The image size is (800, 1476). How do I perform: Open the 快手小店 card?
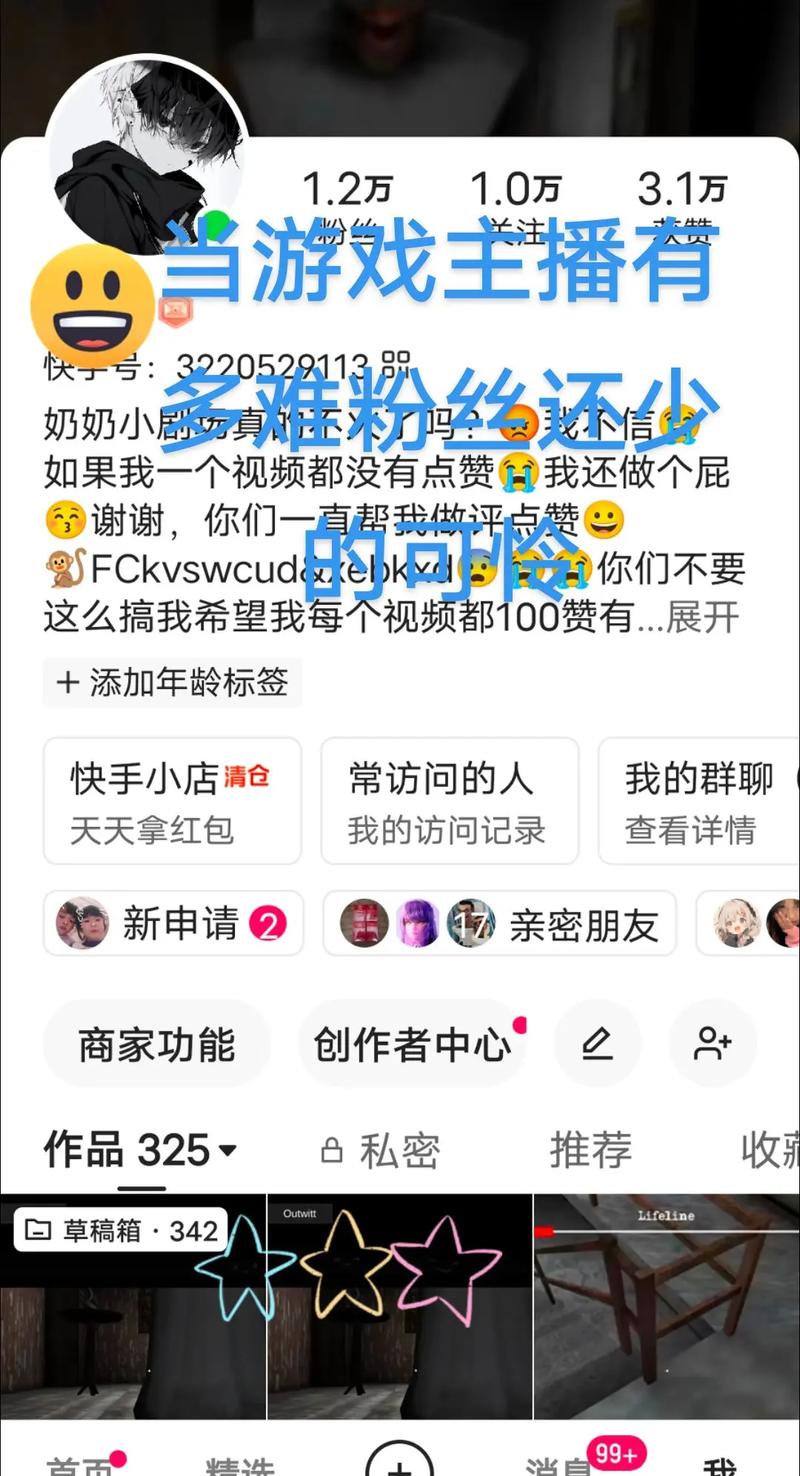pyautogui.click(x=172, y=801)
